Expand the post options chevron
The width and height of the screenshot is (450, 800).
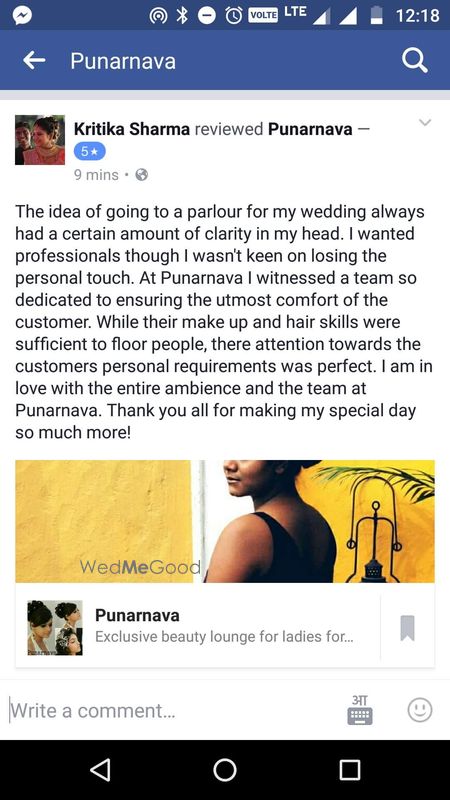(x=424, y=122)
